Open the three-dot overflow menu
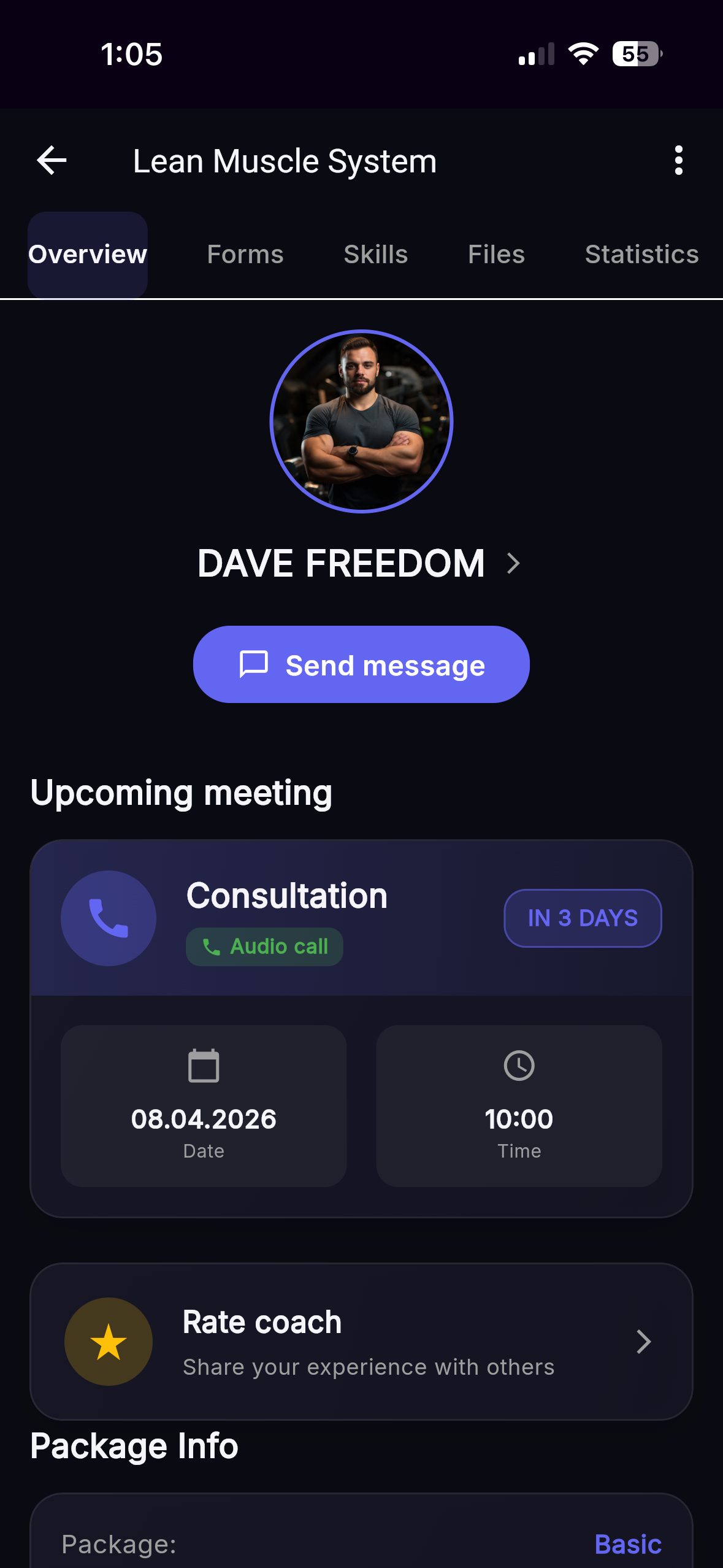This screenshot has height=1568, width=723. click(678, 161)
